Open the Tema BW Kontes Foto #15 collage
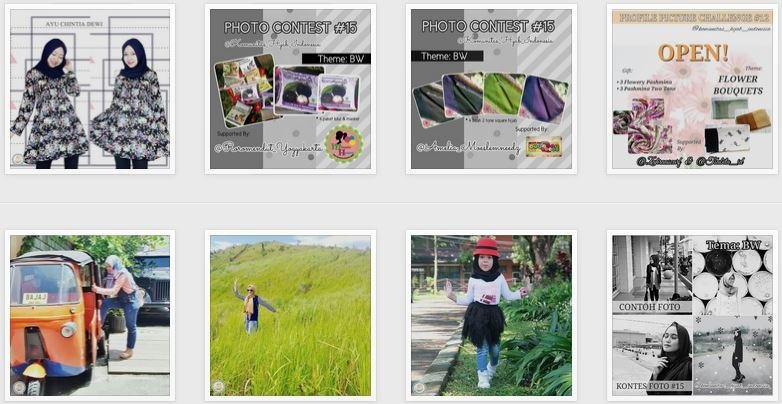The image size is (782, 404). coord(691,315)
